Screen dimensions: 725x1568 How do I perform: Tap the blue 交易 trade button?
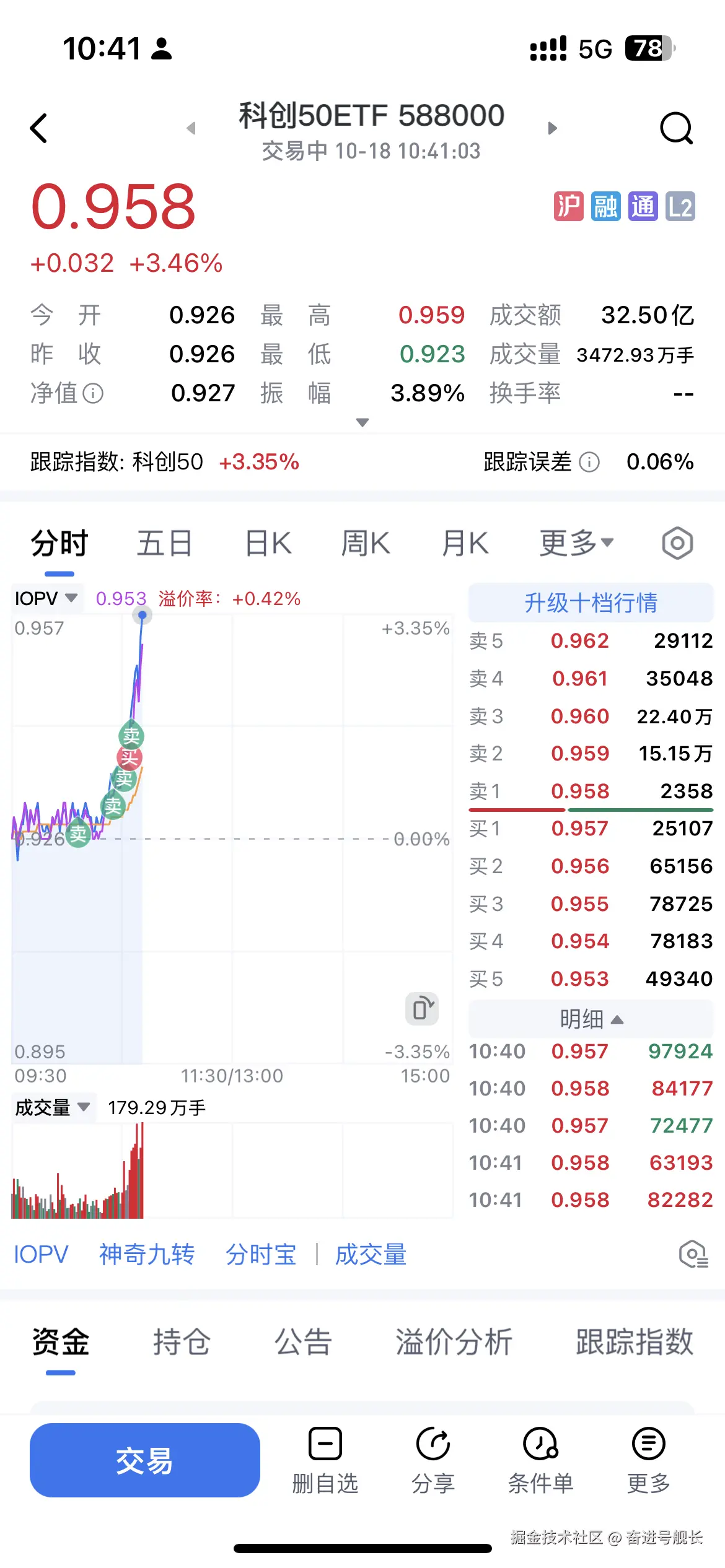click(144, 1460)
